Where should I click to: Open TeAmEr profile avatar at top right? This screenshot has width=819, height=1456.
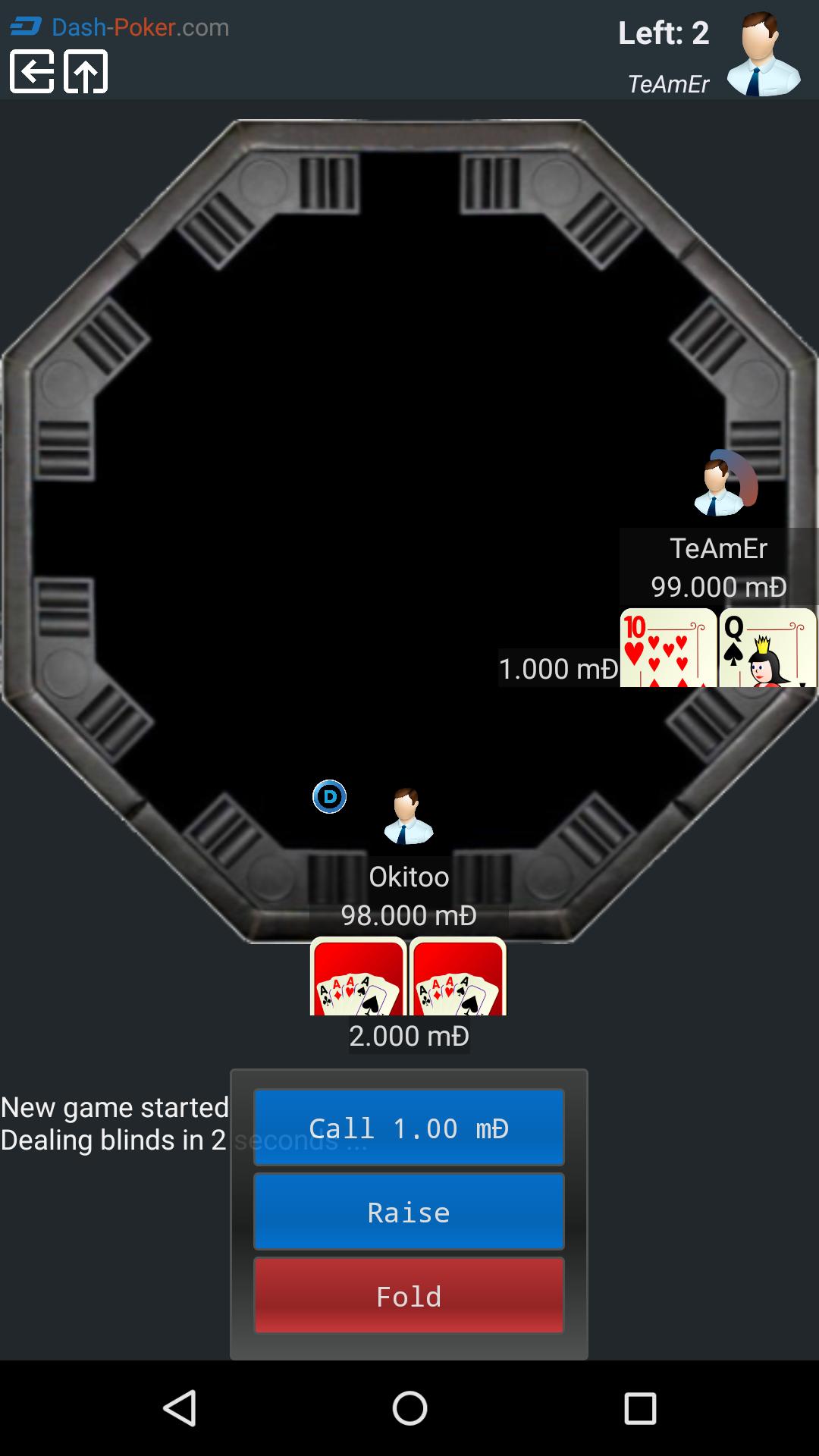click(x=762, y=53)
